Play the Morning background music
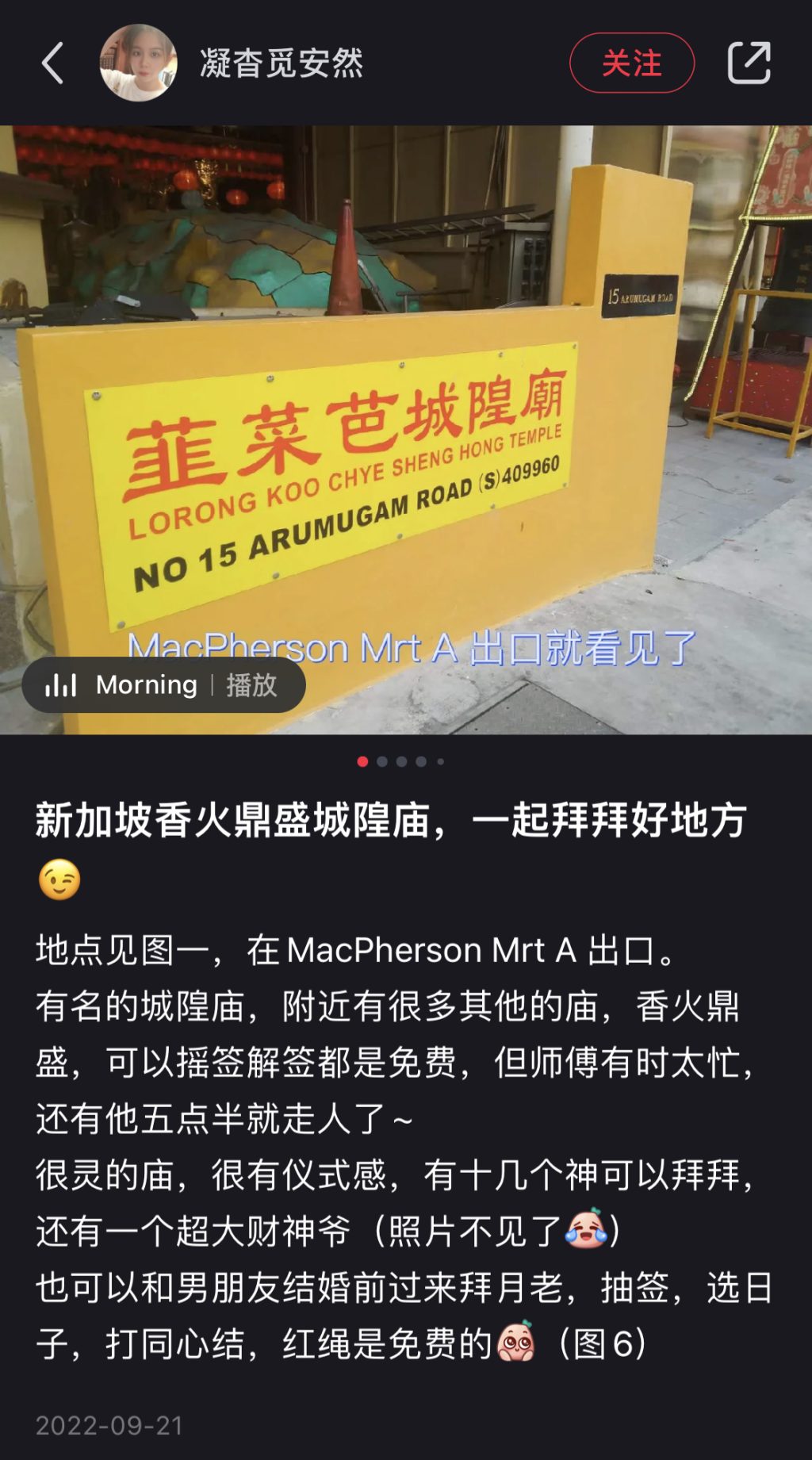The image size is (812, 1460). pyautogui.click(x=163, y=685)
